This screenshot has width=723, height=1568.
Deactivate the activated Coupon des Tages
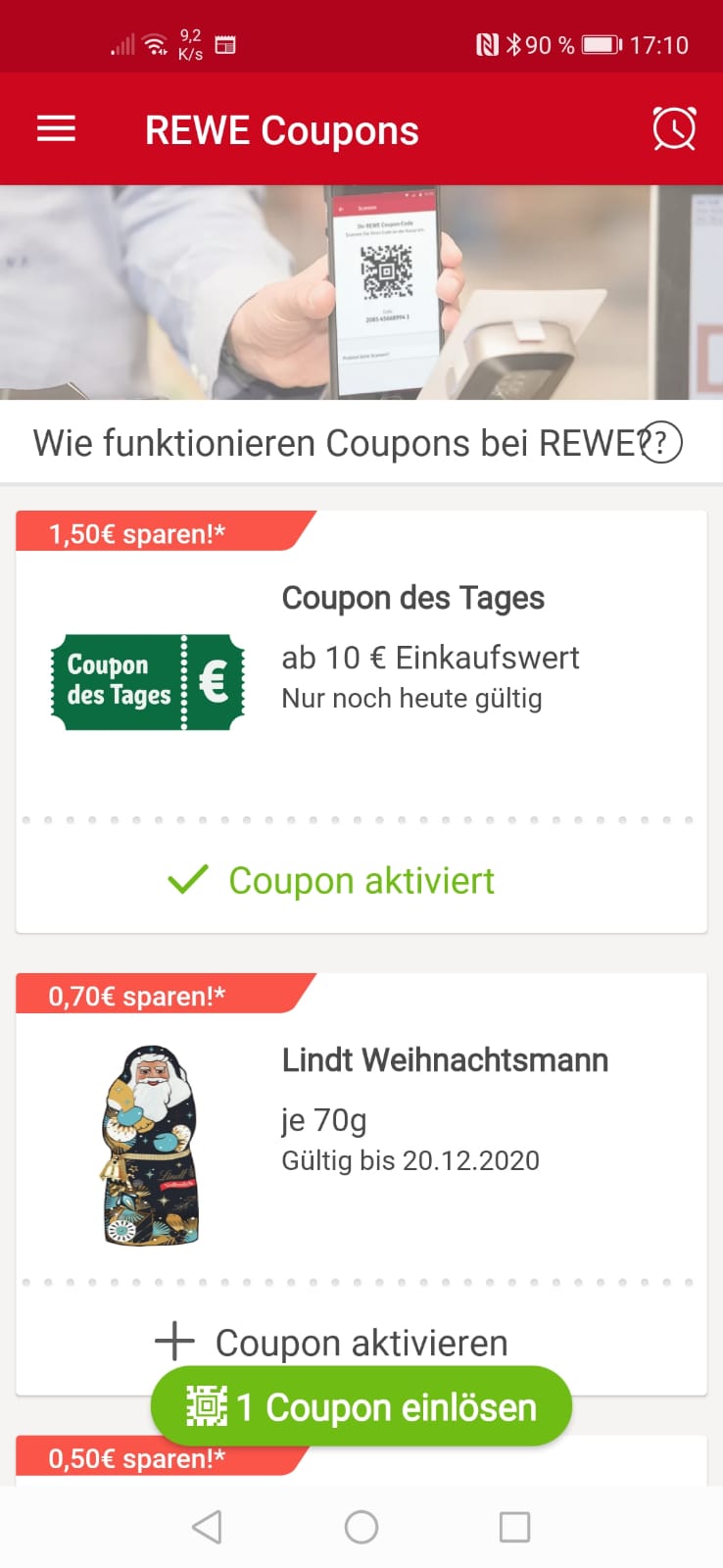tap(331, 880)
